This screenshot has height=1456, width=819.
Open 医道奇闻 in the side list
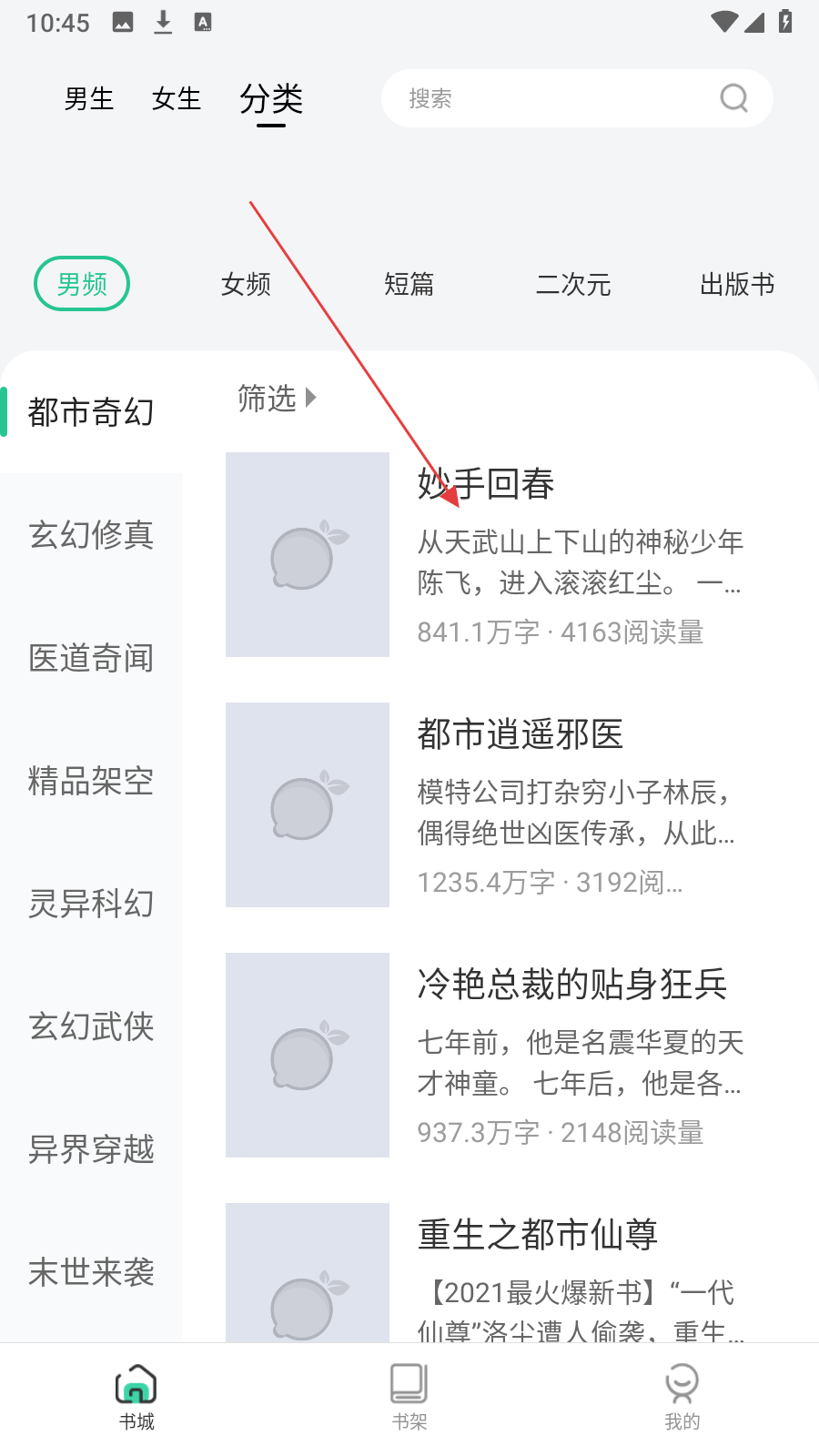point(91,658)
